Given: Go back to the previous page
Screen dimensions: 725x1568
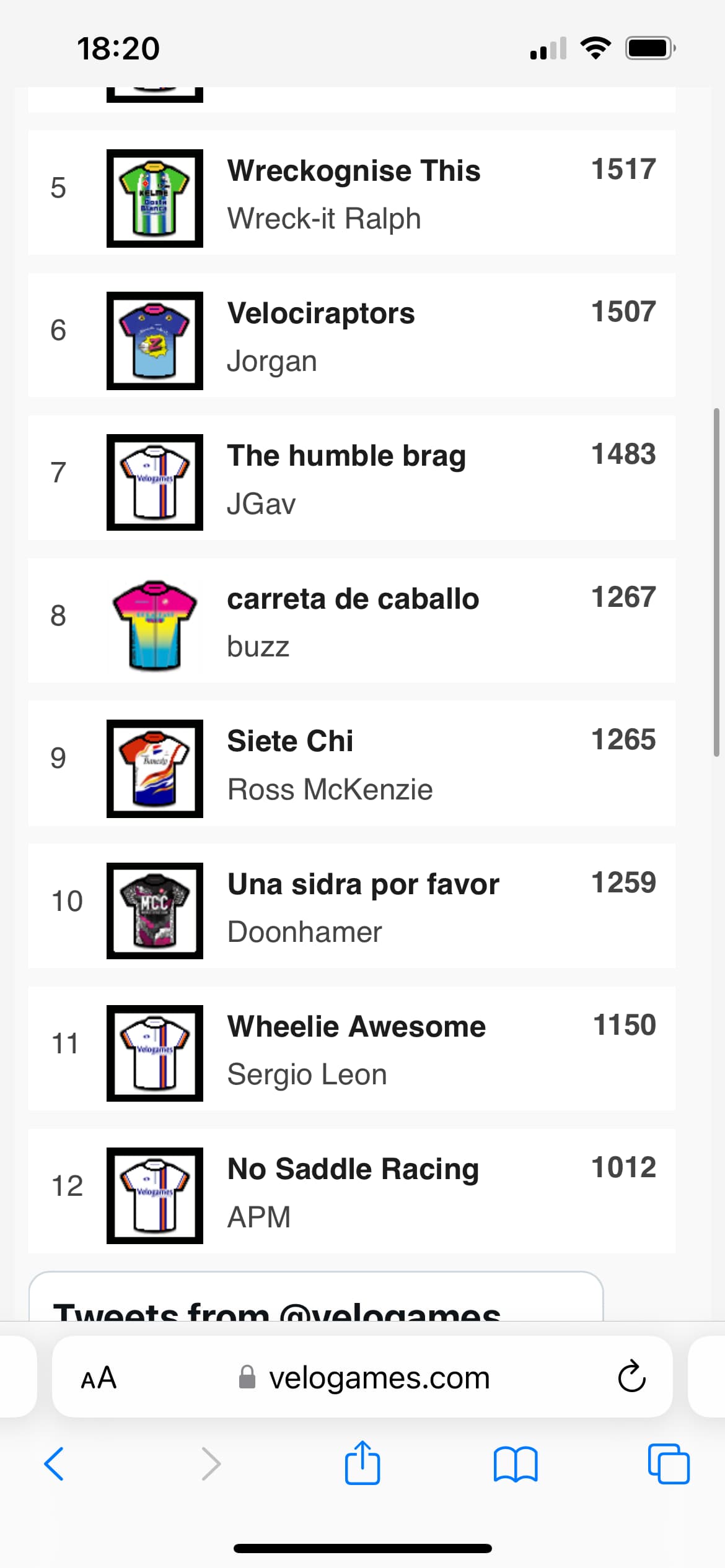Looking at the screenshot, I should coord(55,1464).
